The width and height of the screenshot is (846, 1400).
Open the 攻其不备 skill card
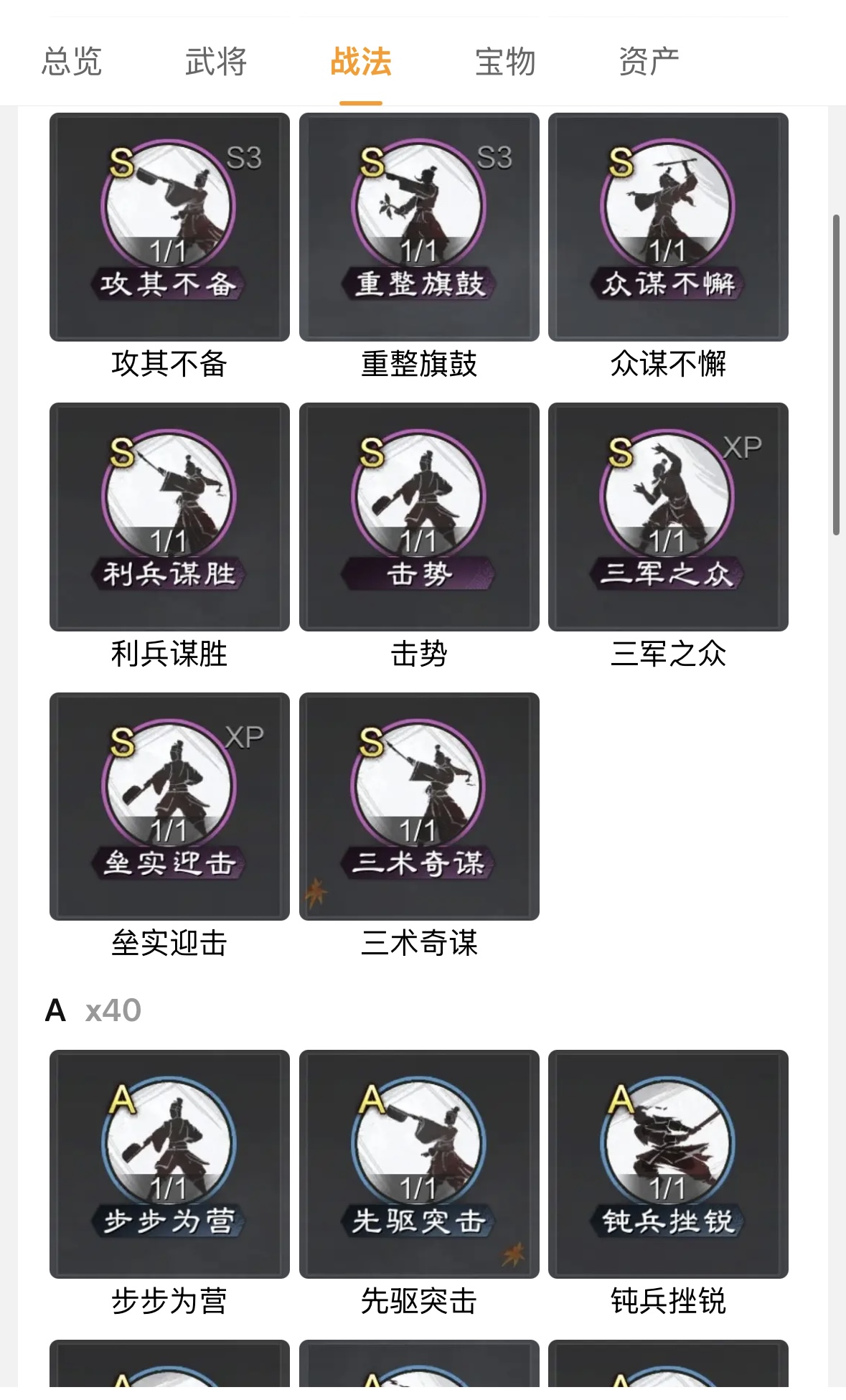point(169,227)
